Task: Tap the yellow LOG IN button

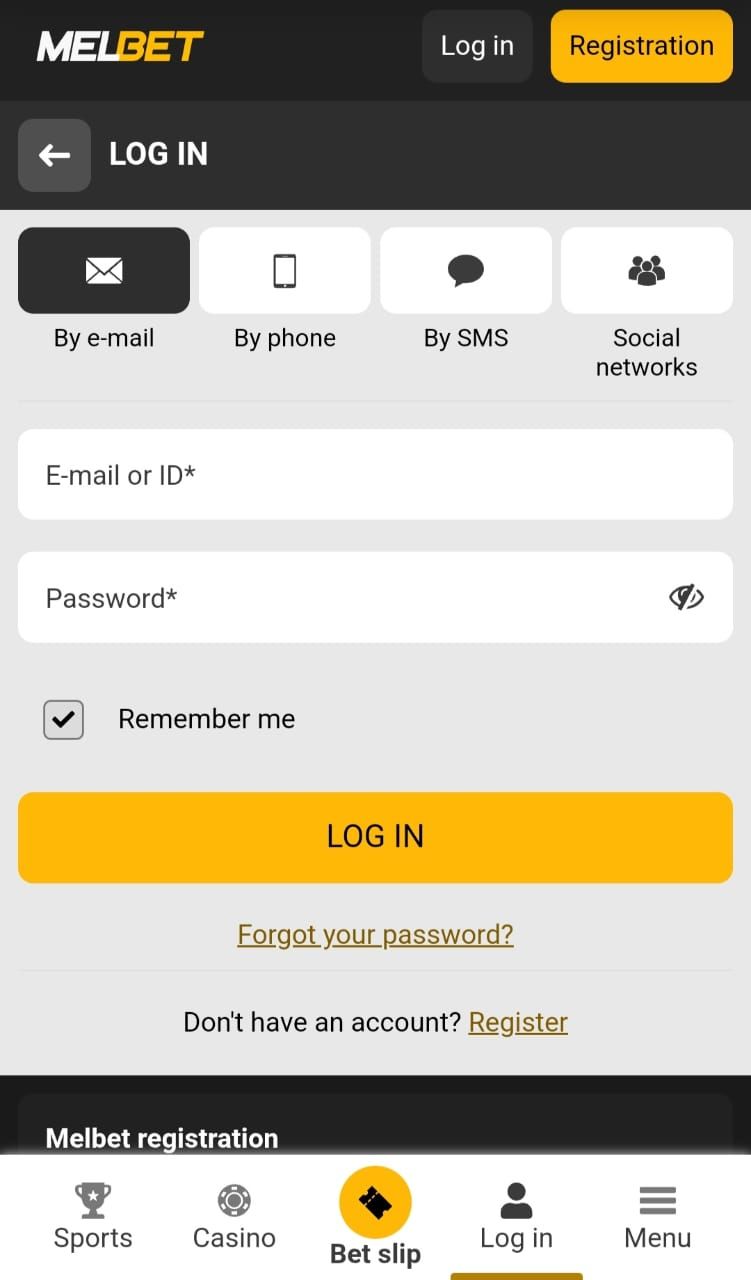Action: pos(375,837)
